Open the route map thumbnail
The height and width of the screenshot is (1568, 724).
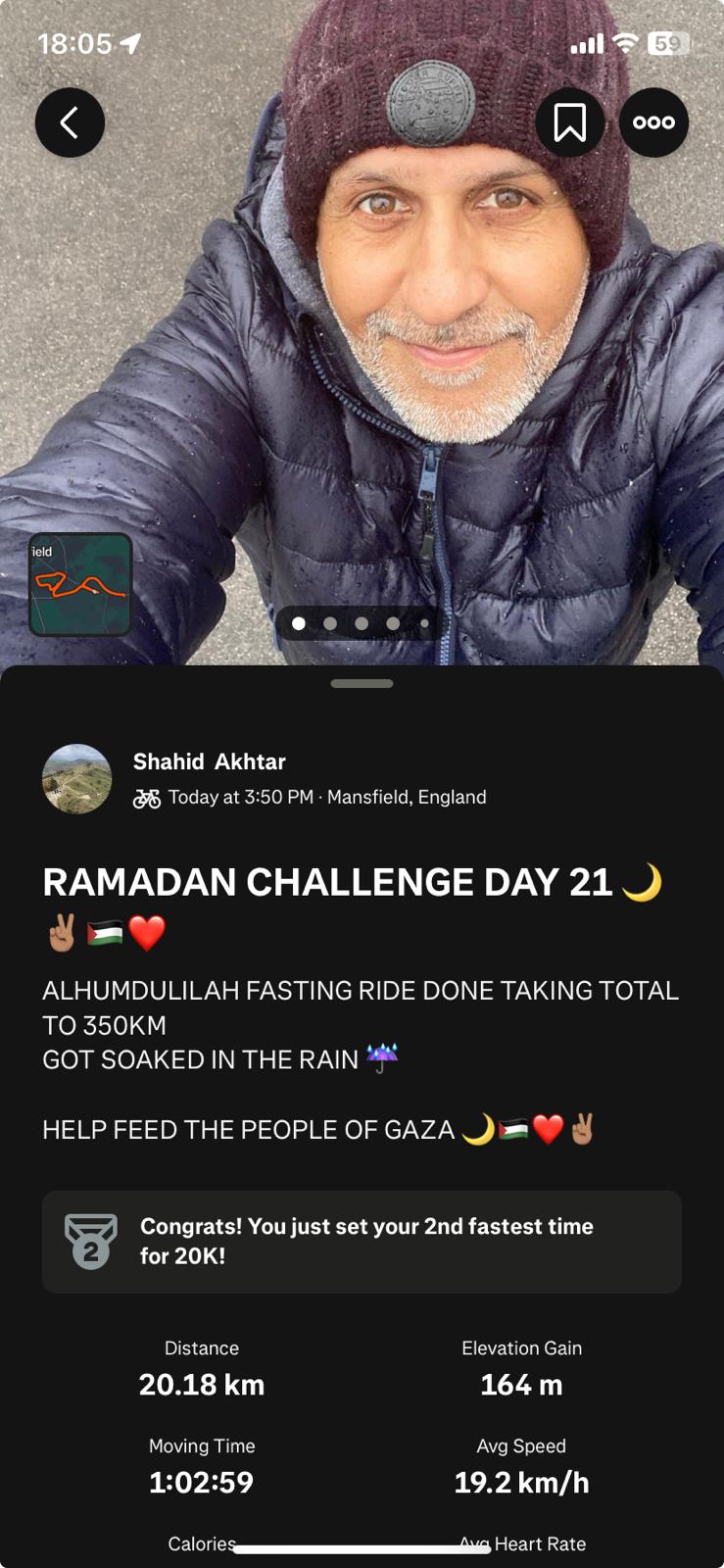(x=80, y=584)
